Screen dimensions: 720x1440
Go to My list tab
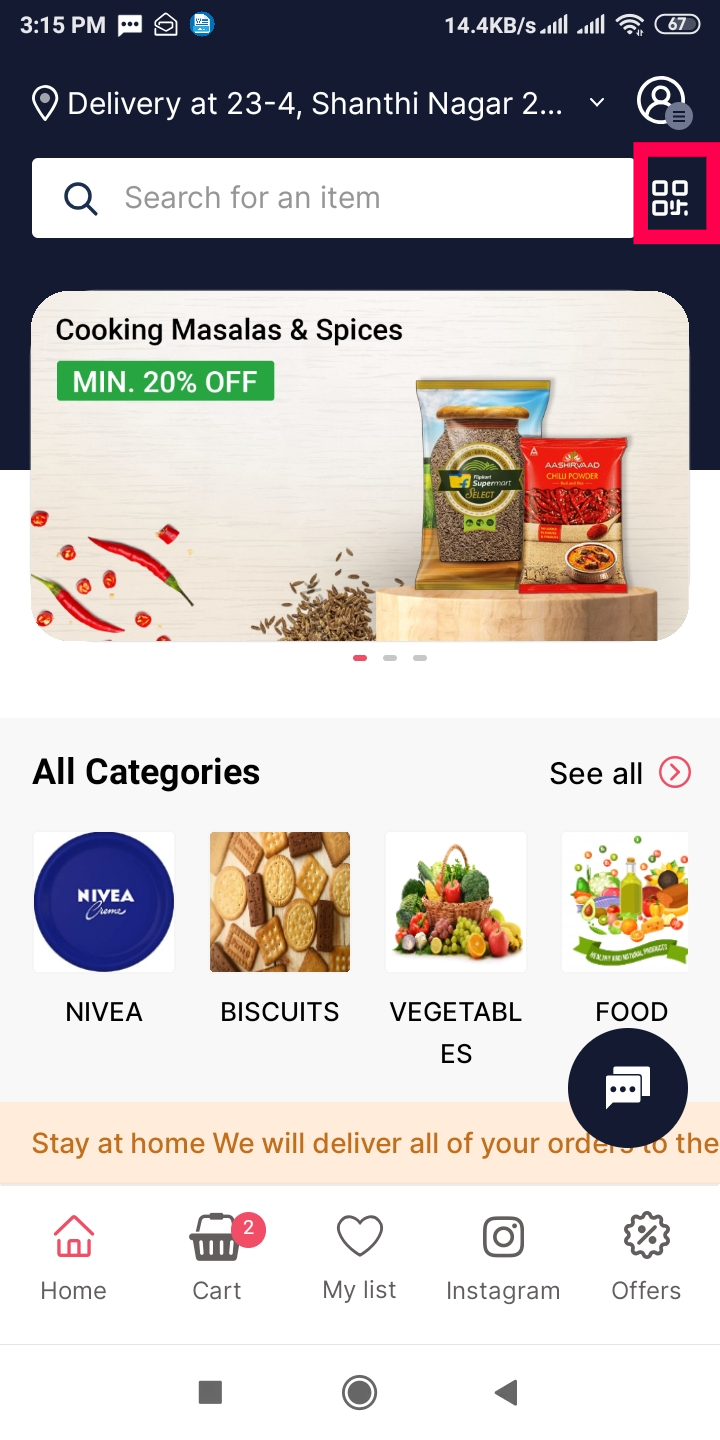tap(360, 1258)
